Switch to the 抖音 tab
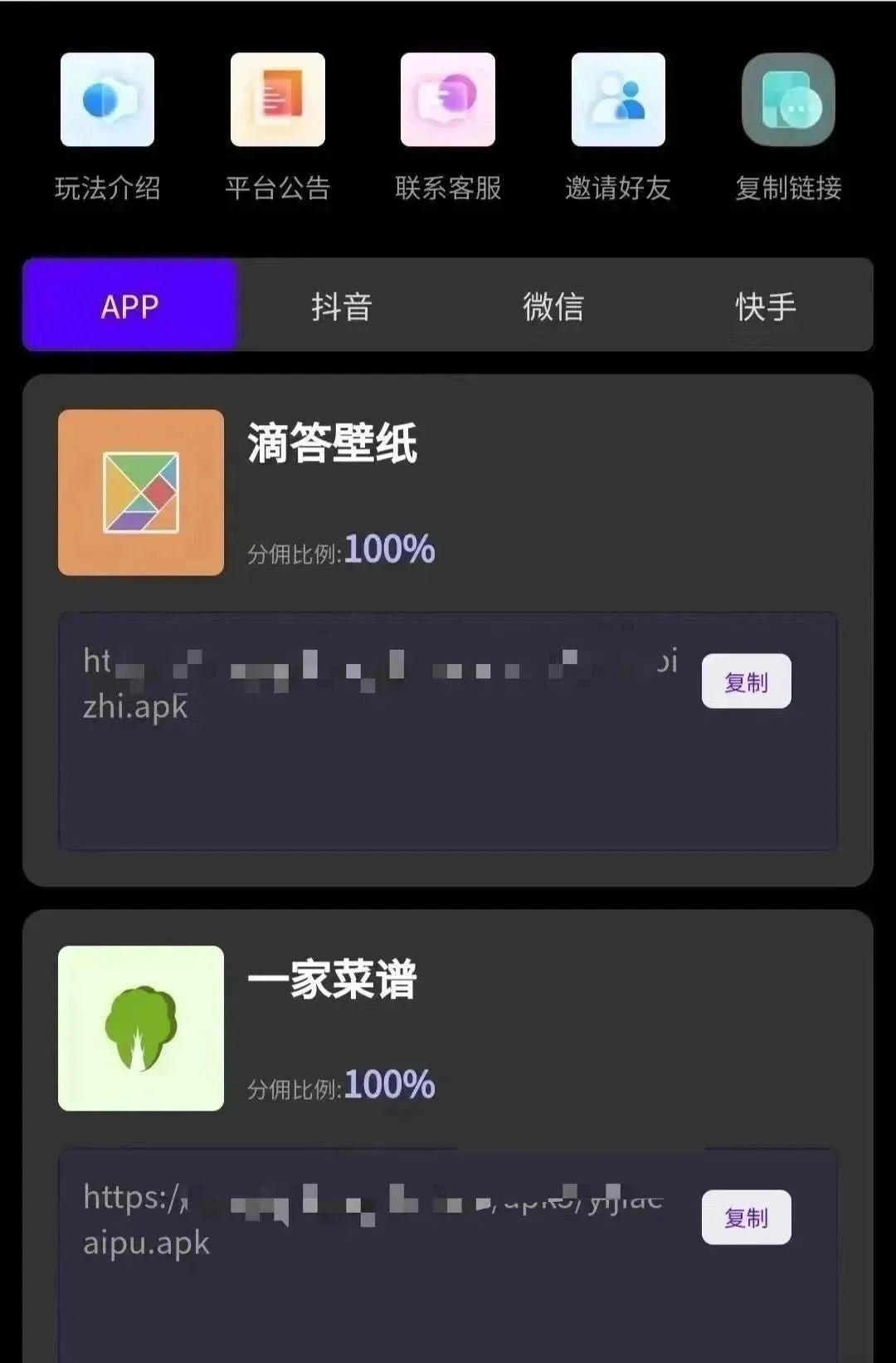The height and width of the screenshot is (1363, 896). click(x=342, y=305)
